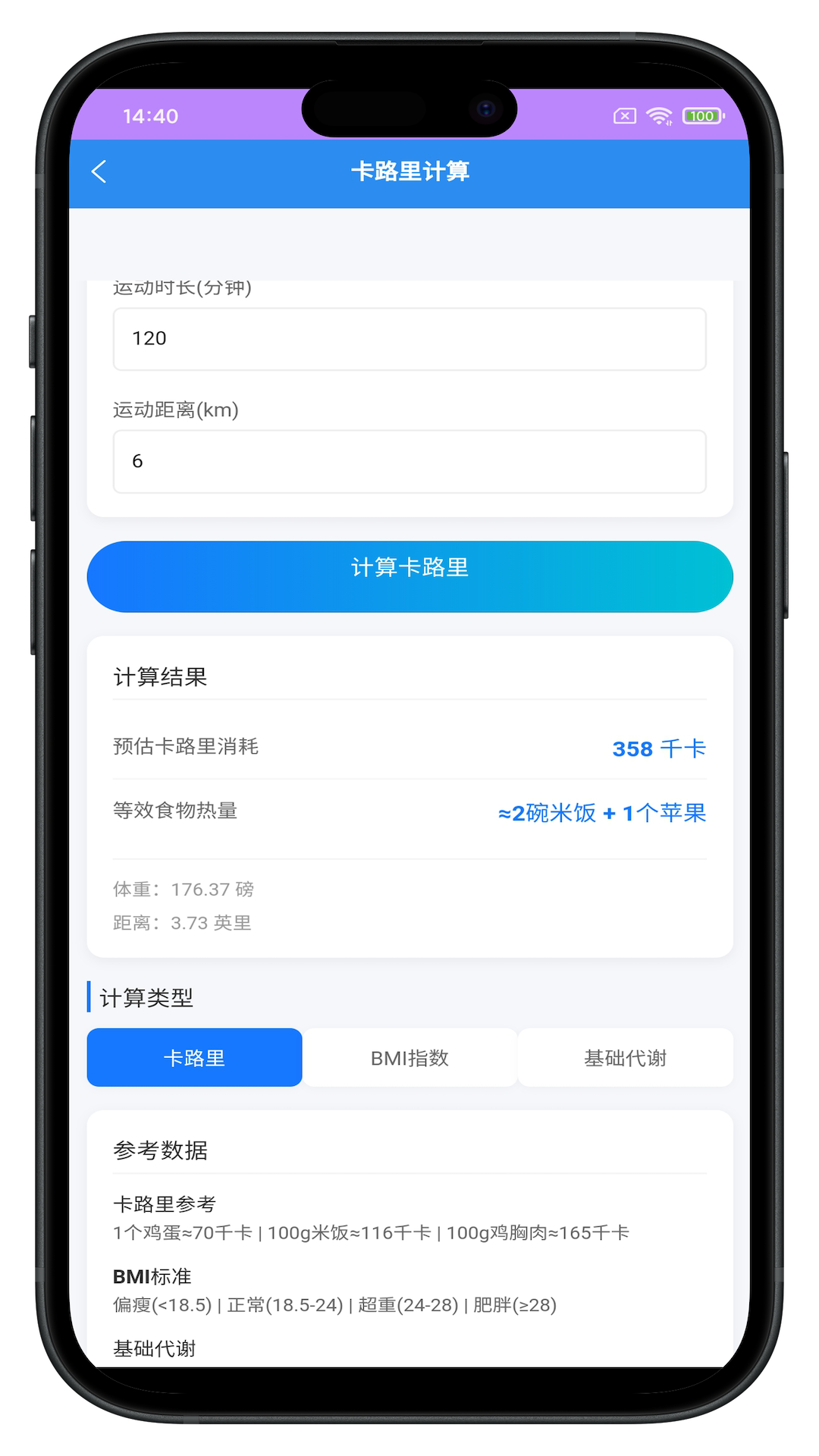The width and height of the screenshot is (819, 1456).
Task: Select the 卡路里 calculation type
Action: (195, 1057)
